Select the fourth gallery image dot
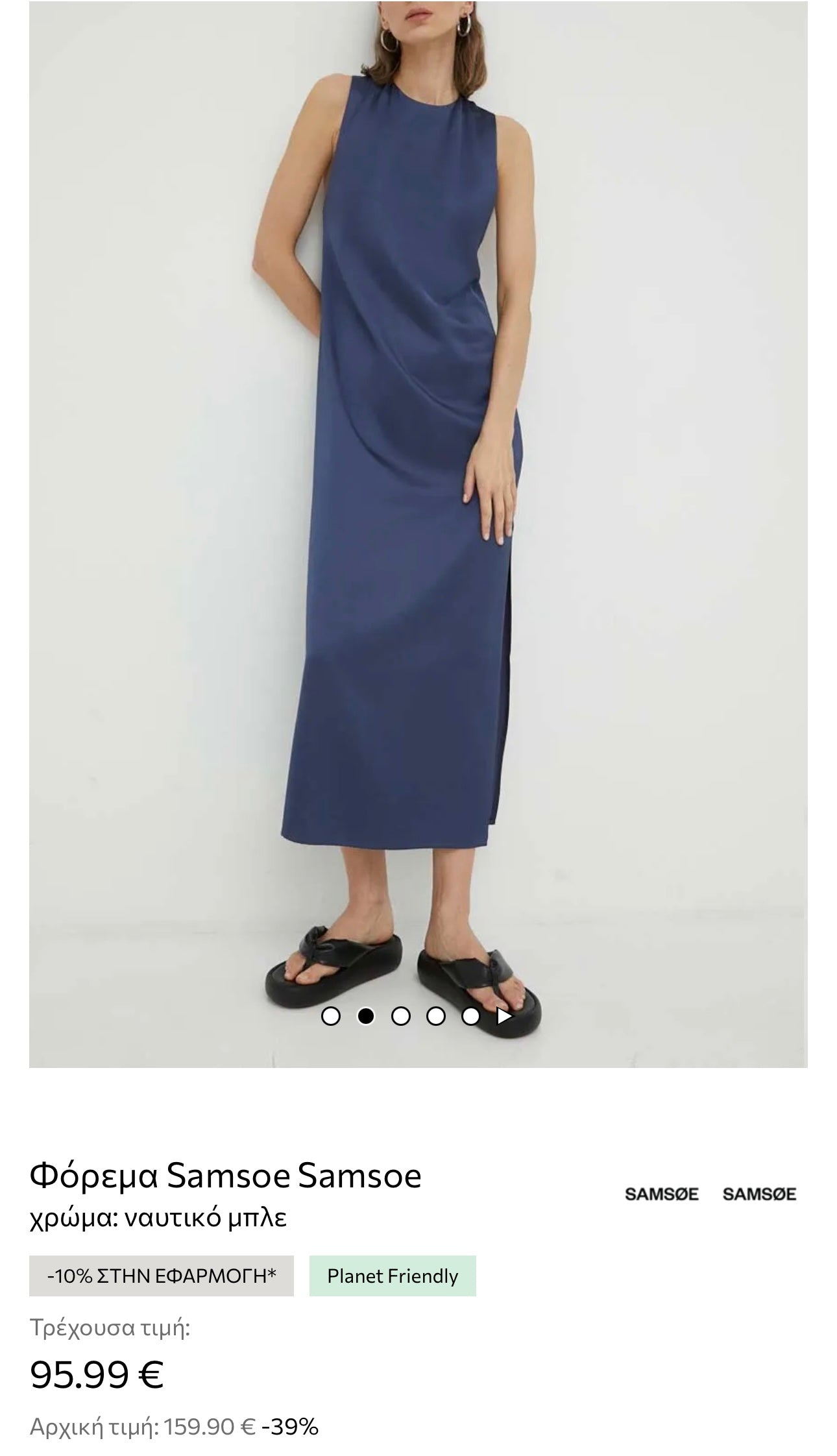837x1456 pixels. (x=436, y=1016)
